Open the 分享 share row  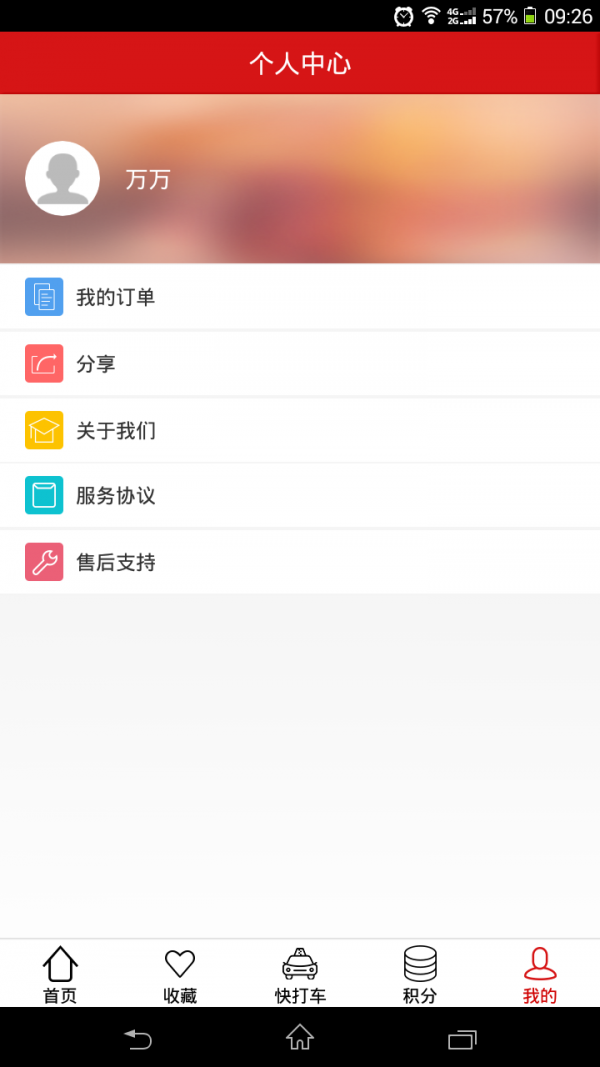click(300, 364)
